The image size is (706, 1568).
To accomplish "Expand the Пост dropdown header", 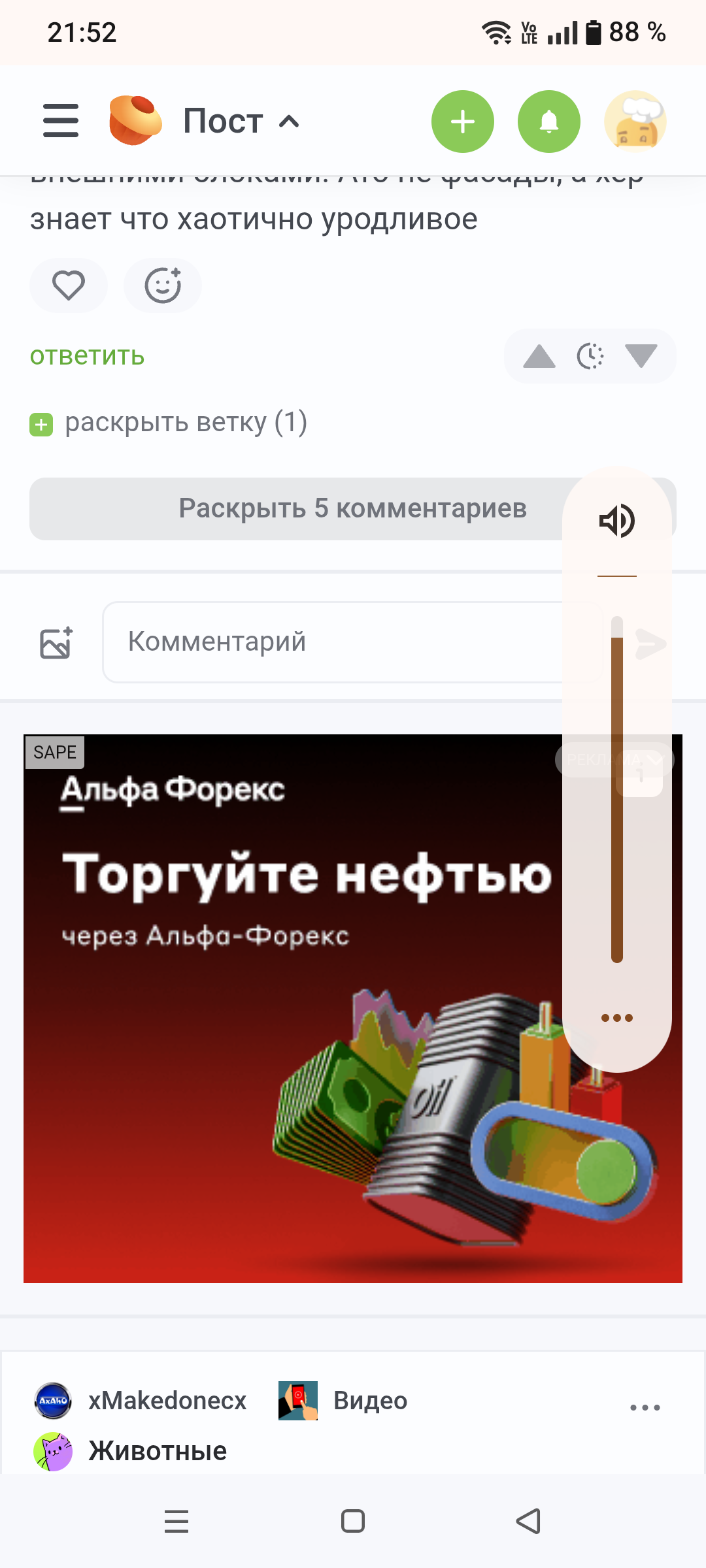I will pos(241,121).
